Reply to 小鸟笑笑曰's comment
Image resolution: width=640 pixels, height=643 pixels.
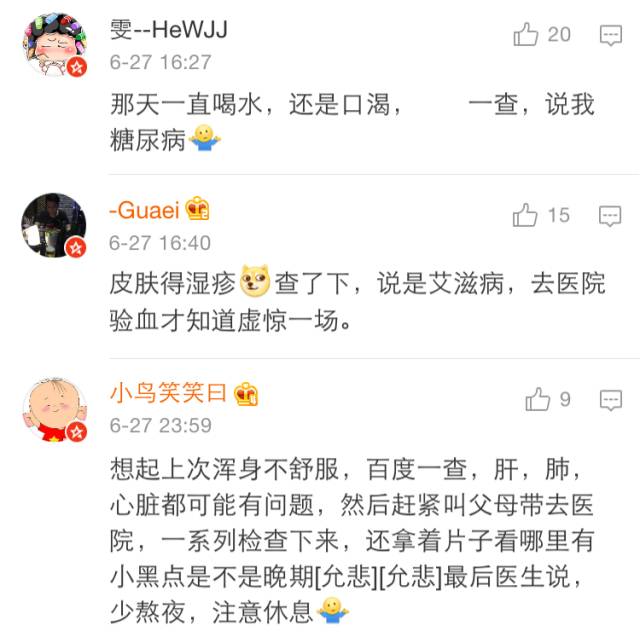(x=611, y=400)
